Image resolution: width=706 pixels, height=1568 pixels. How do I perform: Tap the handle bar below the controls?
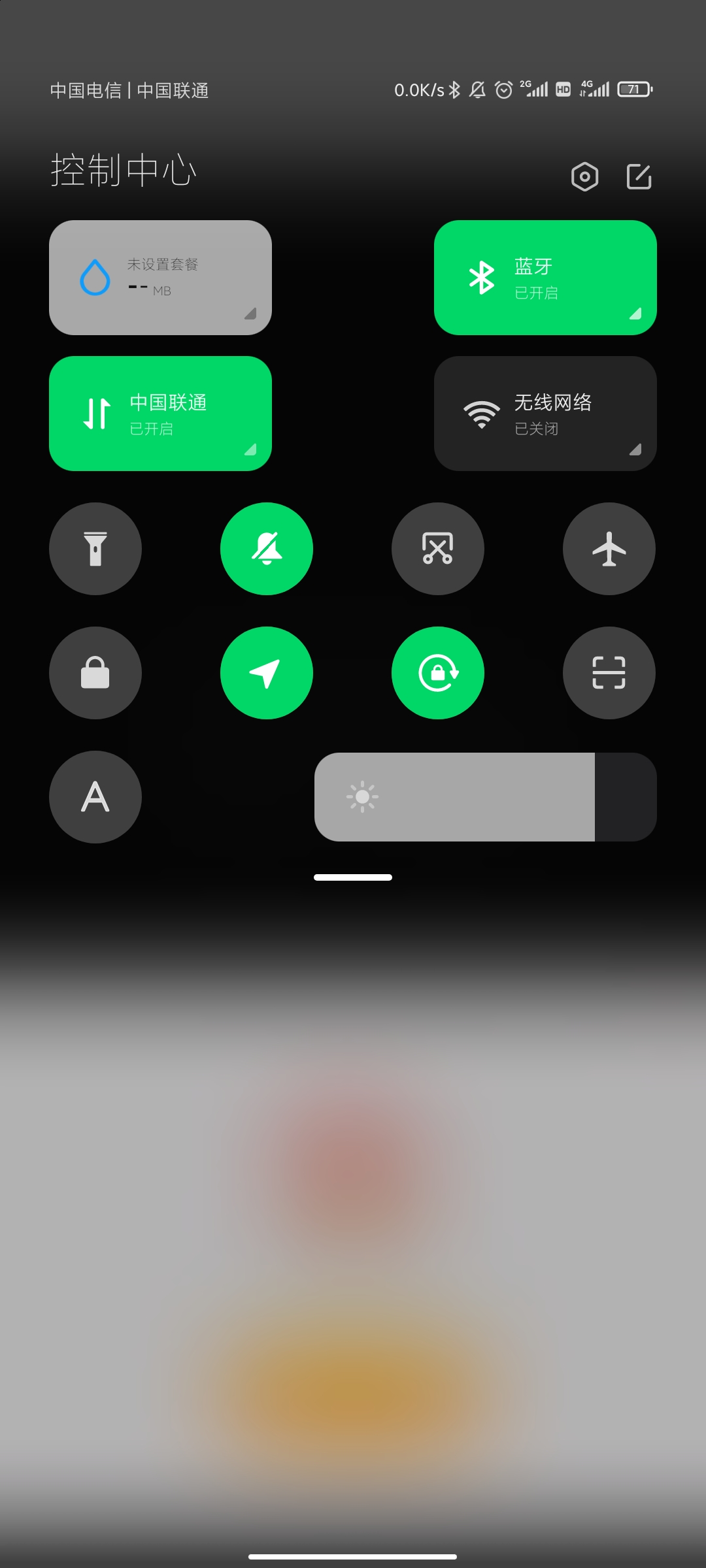(x=353, y=877)
